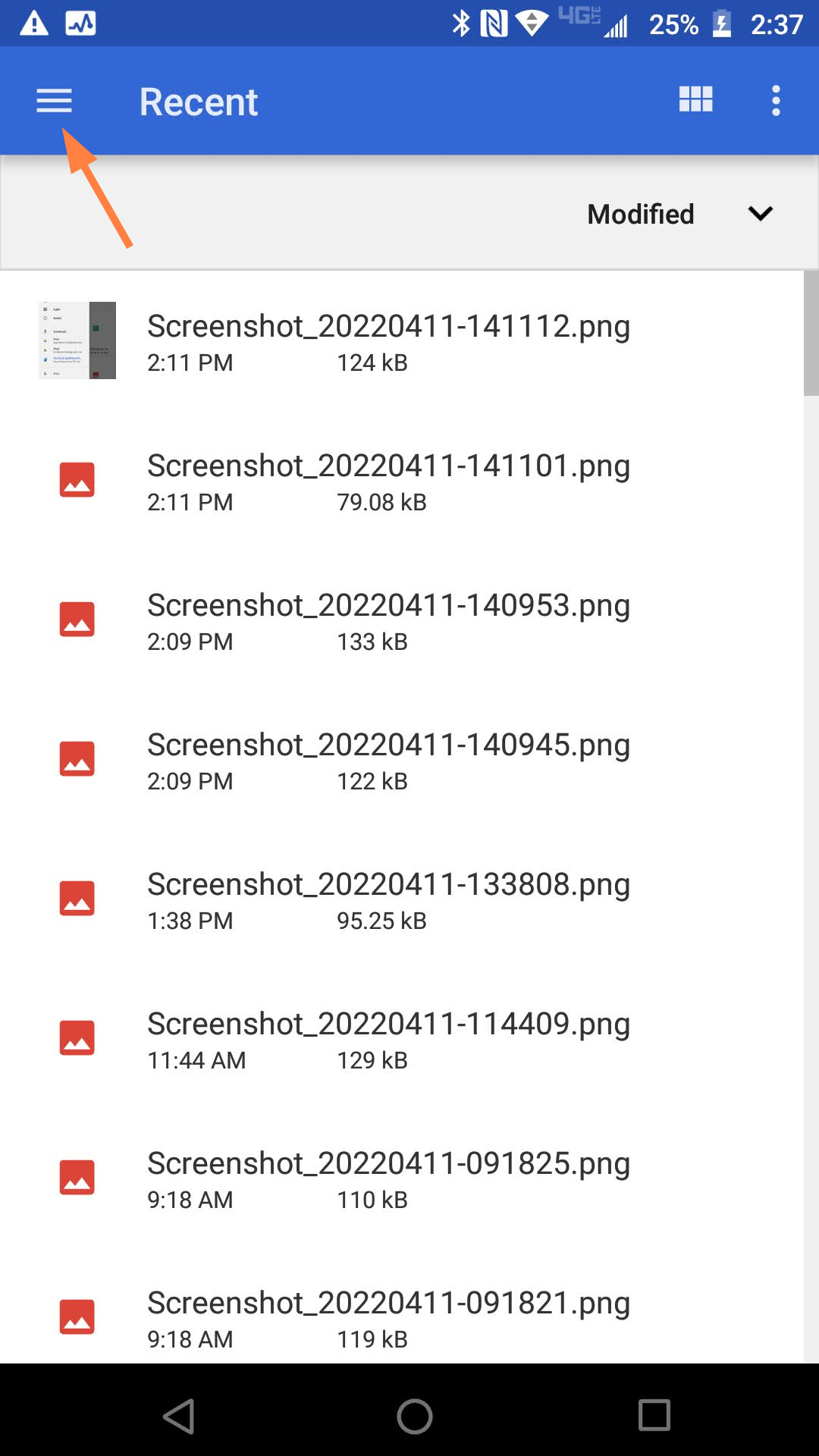The height and width of the screenshot is (1456, 819).
Task: Click the Modified sort chevron arrow
Action: 761,214
